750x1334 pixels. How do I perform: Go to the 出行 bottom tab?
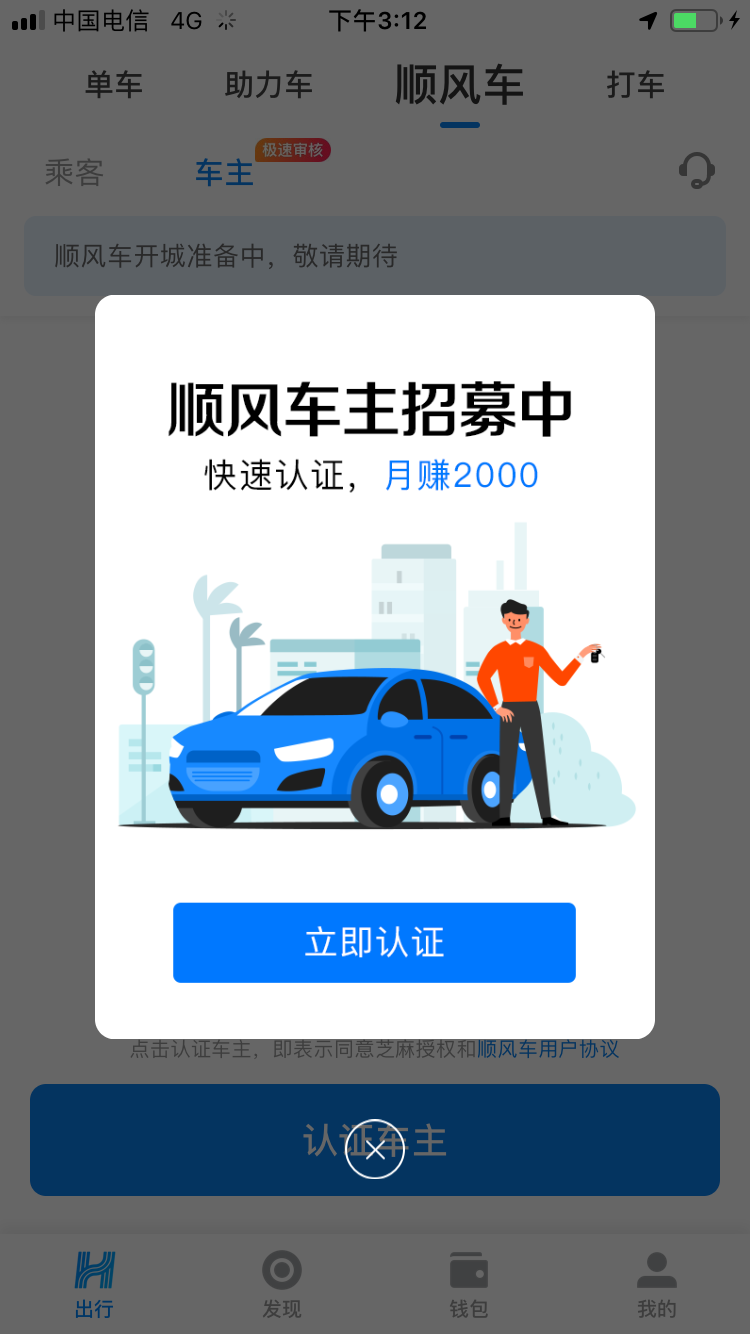94,1285
